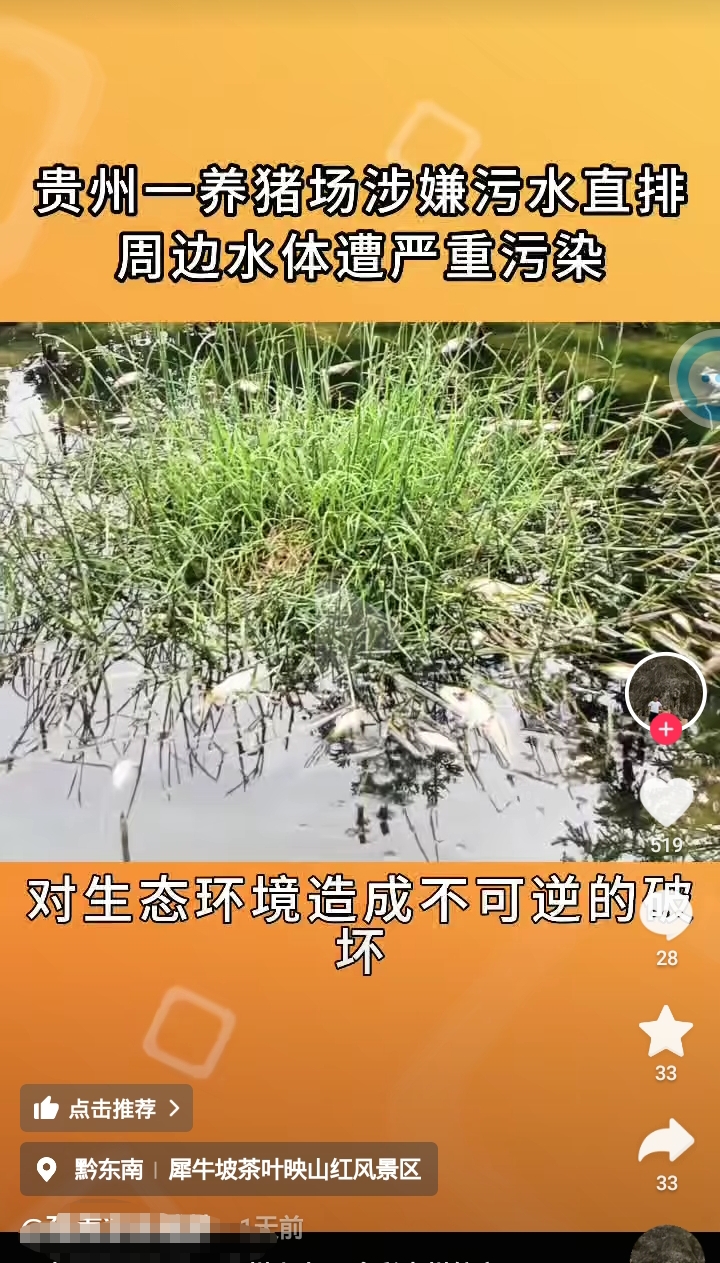Screen dimensions: 720x1263
Task: Tap the 点击推荐 recommend button
Action: pos(107,1108)
